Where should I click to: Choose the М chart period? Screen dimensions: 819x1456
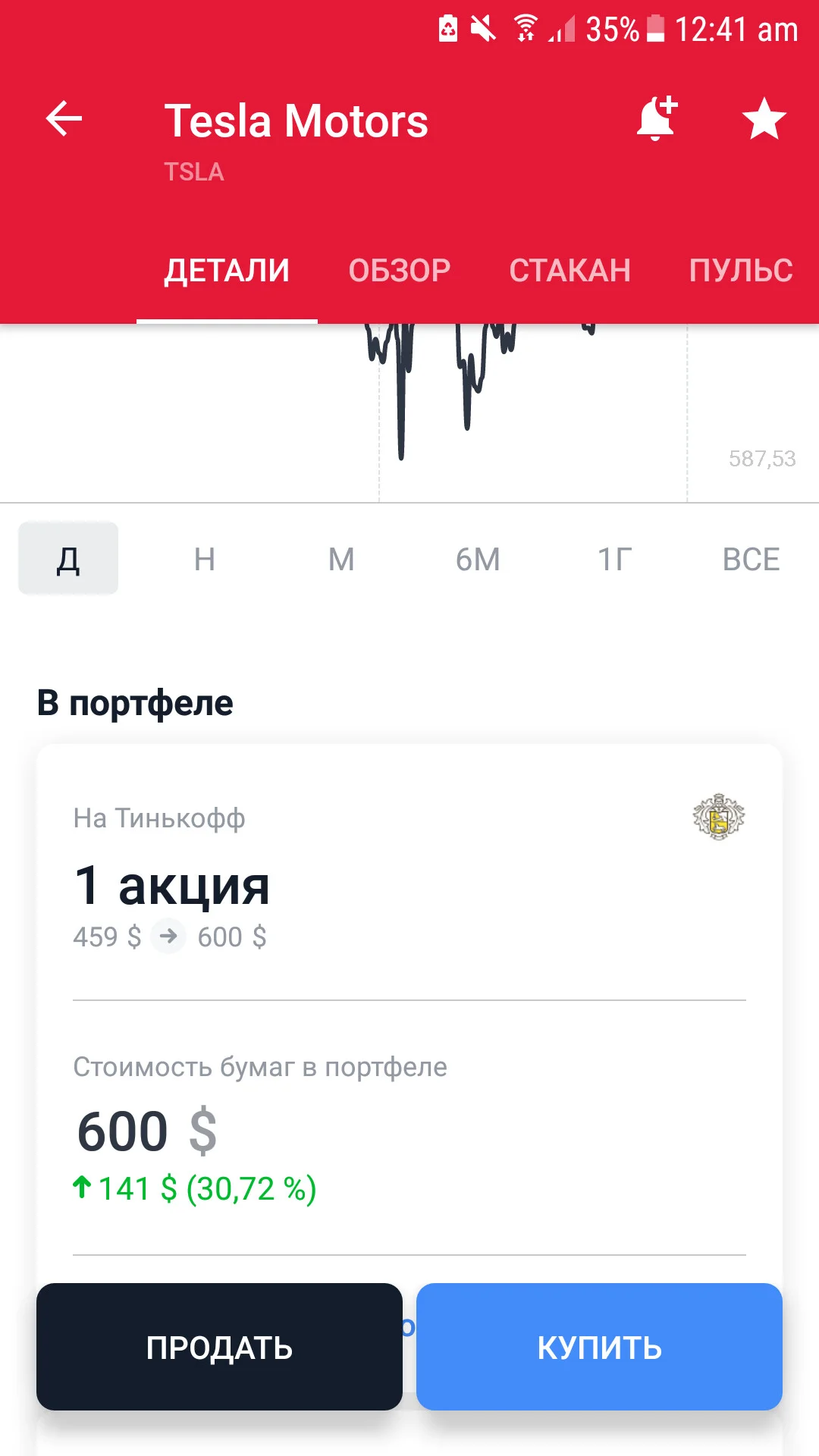[x=341, y=559]
